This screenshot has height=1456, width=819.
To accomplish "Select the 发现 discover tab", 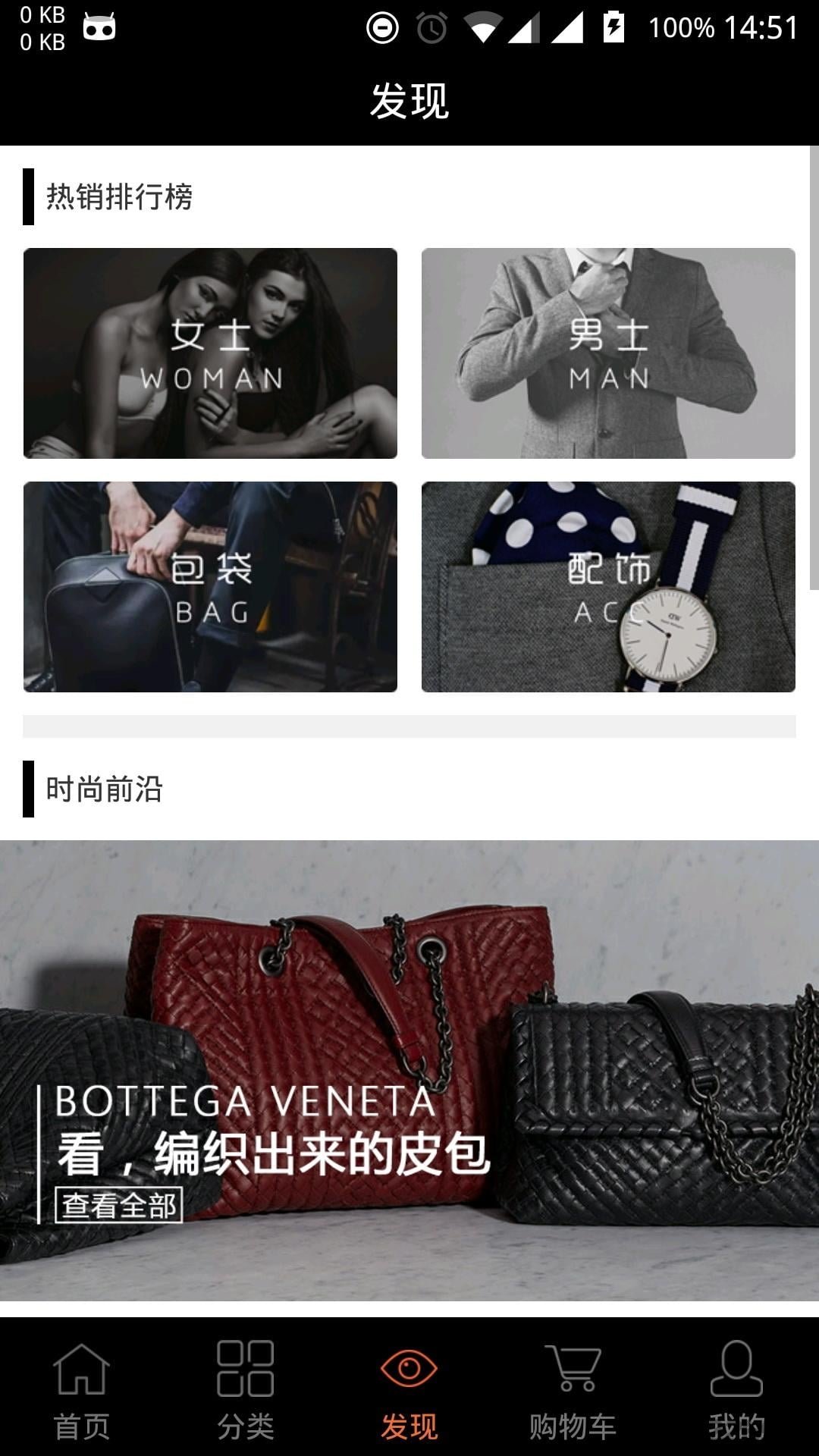I will [409, 1388].
